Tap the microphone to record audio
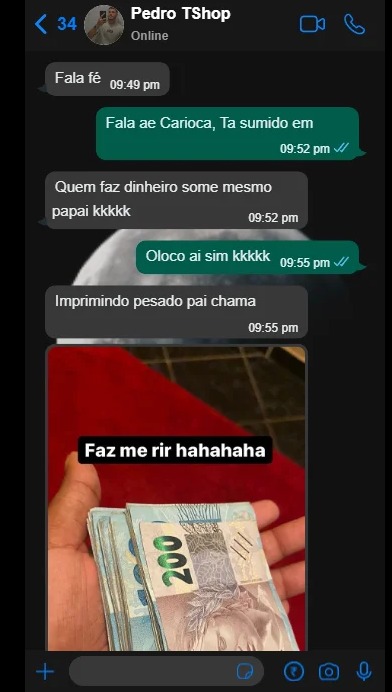This screenshot has height=692, width=392. 364,672
